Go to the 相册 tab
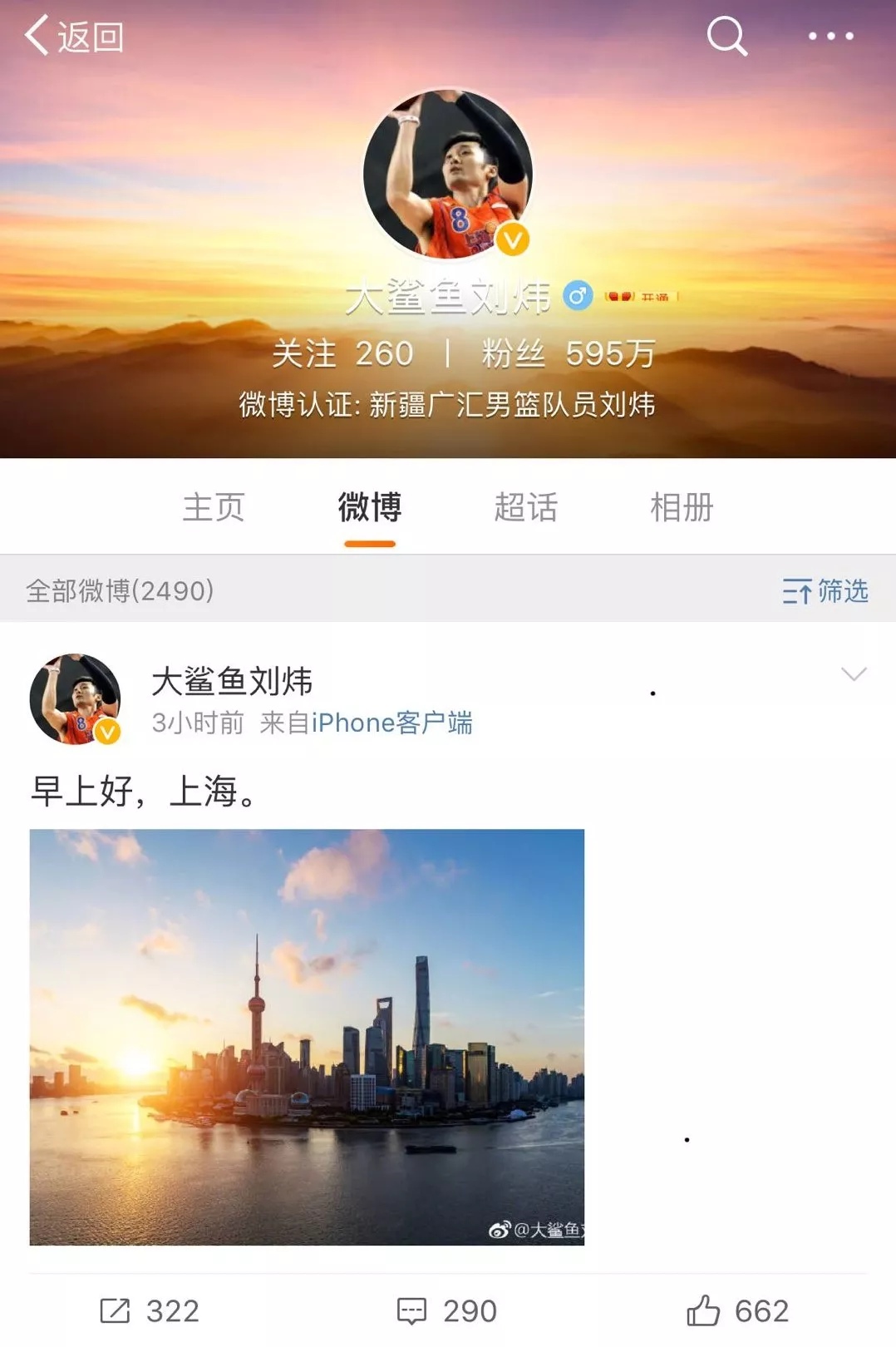The height and width of the screenshot is (1347, 896). click(682, 507)
